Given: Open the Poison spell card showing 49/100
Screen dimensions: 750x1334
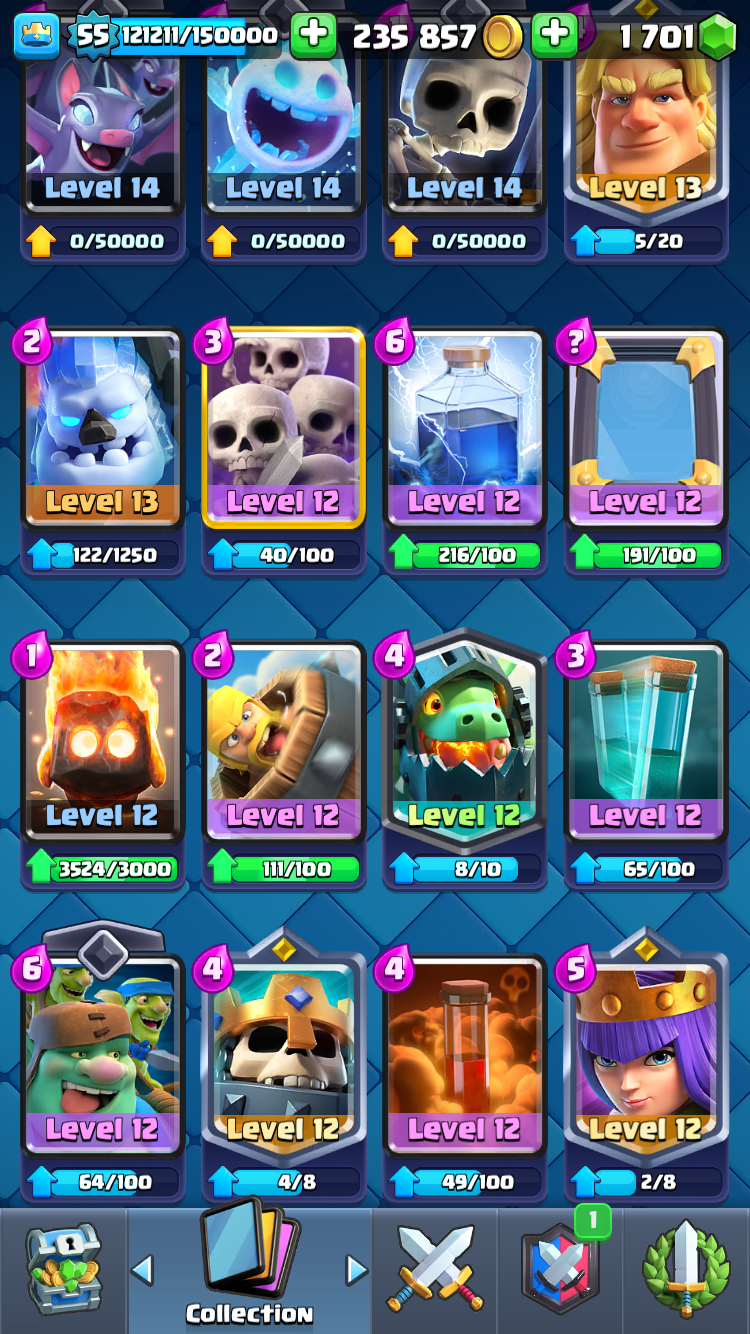Looking at the screenshot, I should 464,1060.
